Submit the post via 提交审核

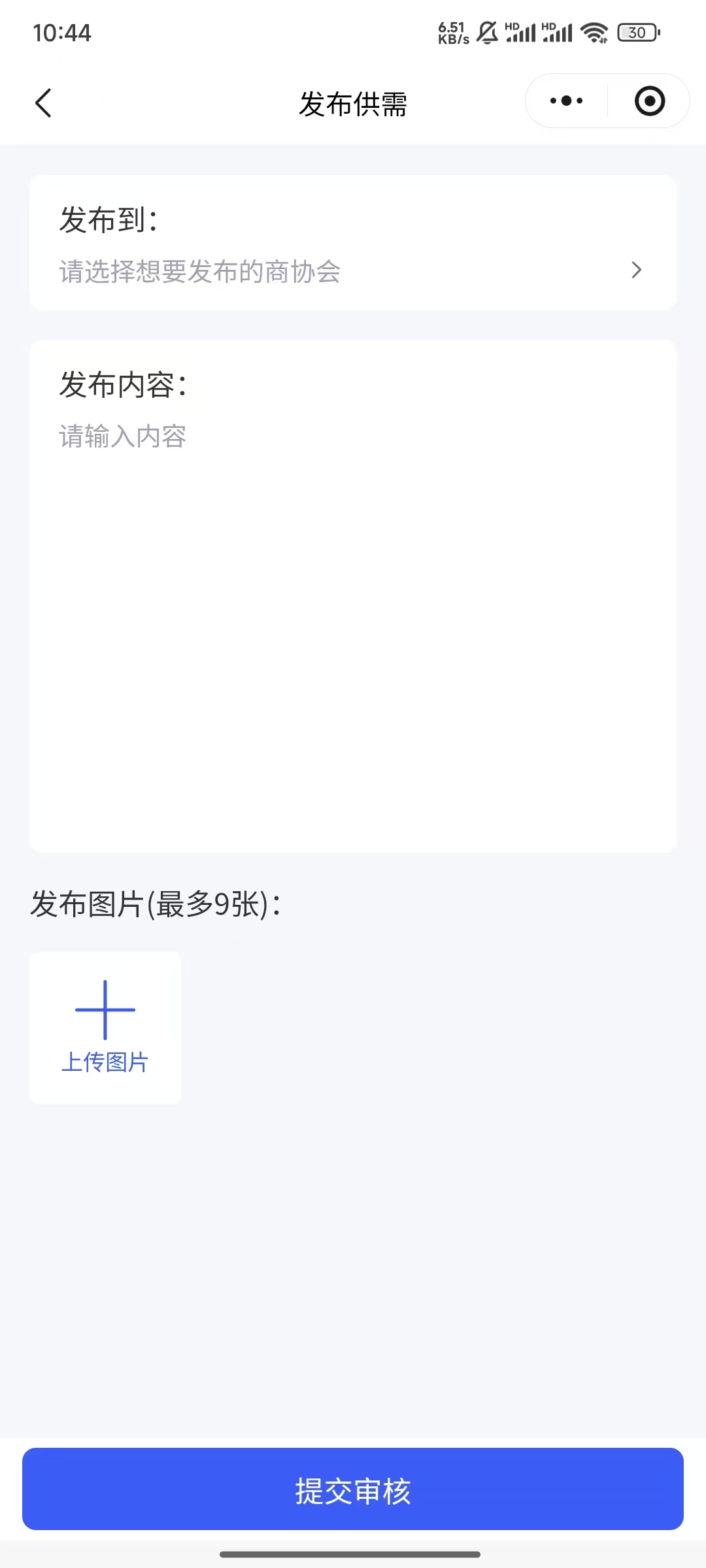[353, 1490]
